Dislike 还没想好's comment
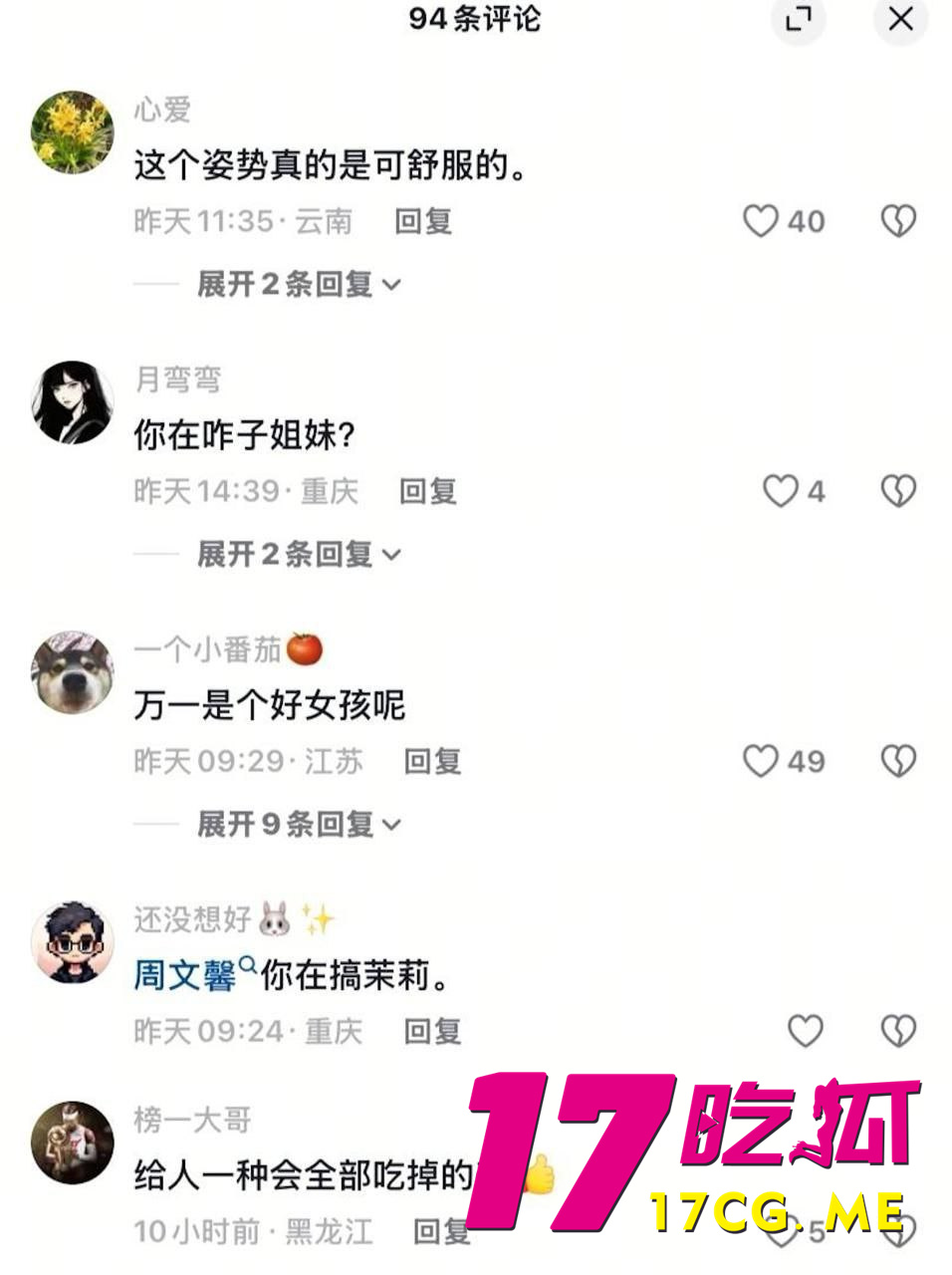The image size is (952, 1275). pyautogui.click(x=898, y=1031)
